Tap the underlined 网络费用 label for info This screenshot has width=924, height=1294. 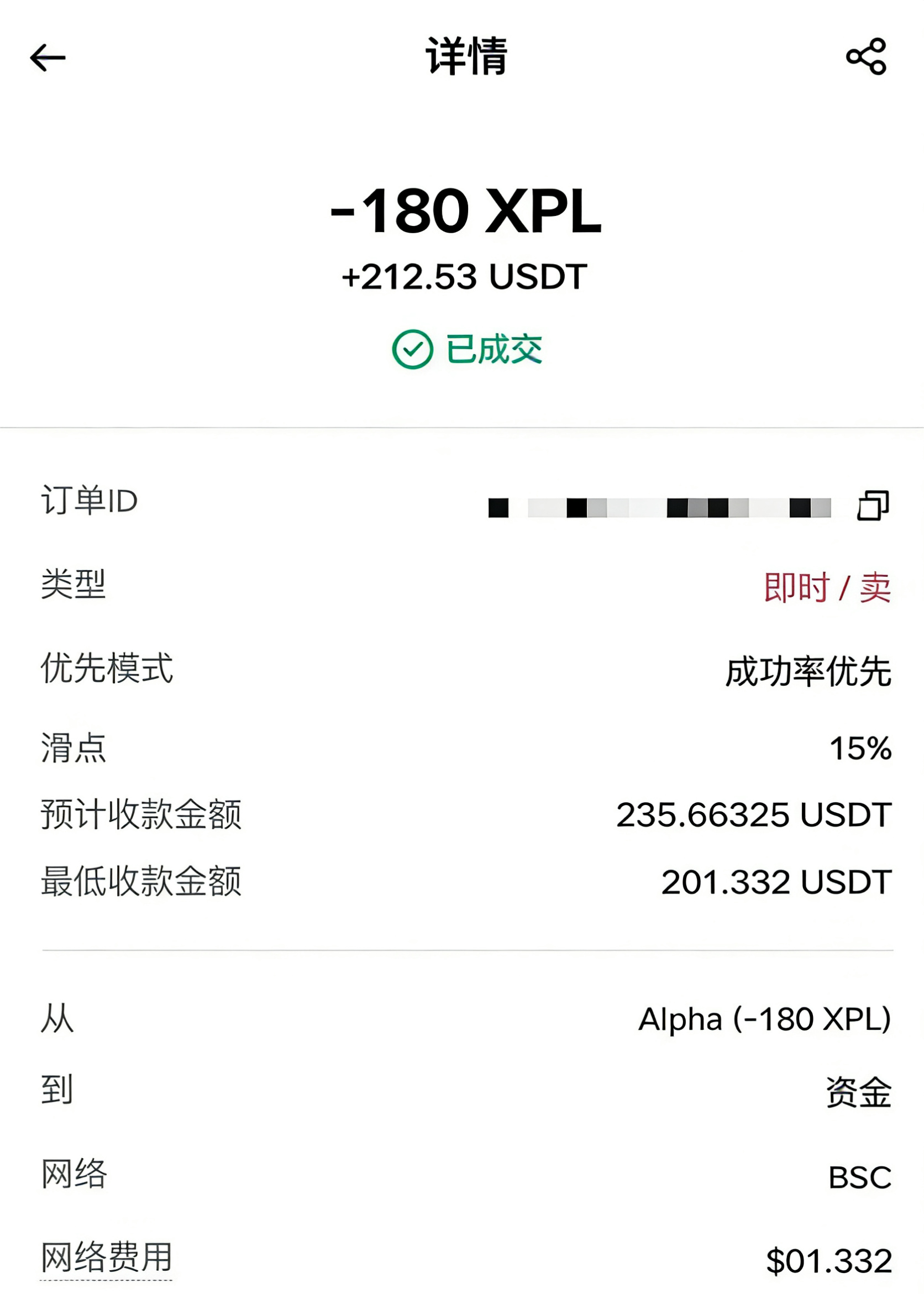pyautogui.click(x=107, y=1257)
